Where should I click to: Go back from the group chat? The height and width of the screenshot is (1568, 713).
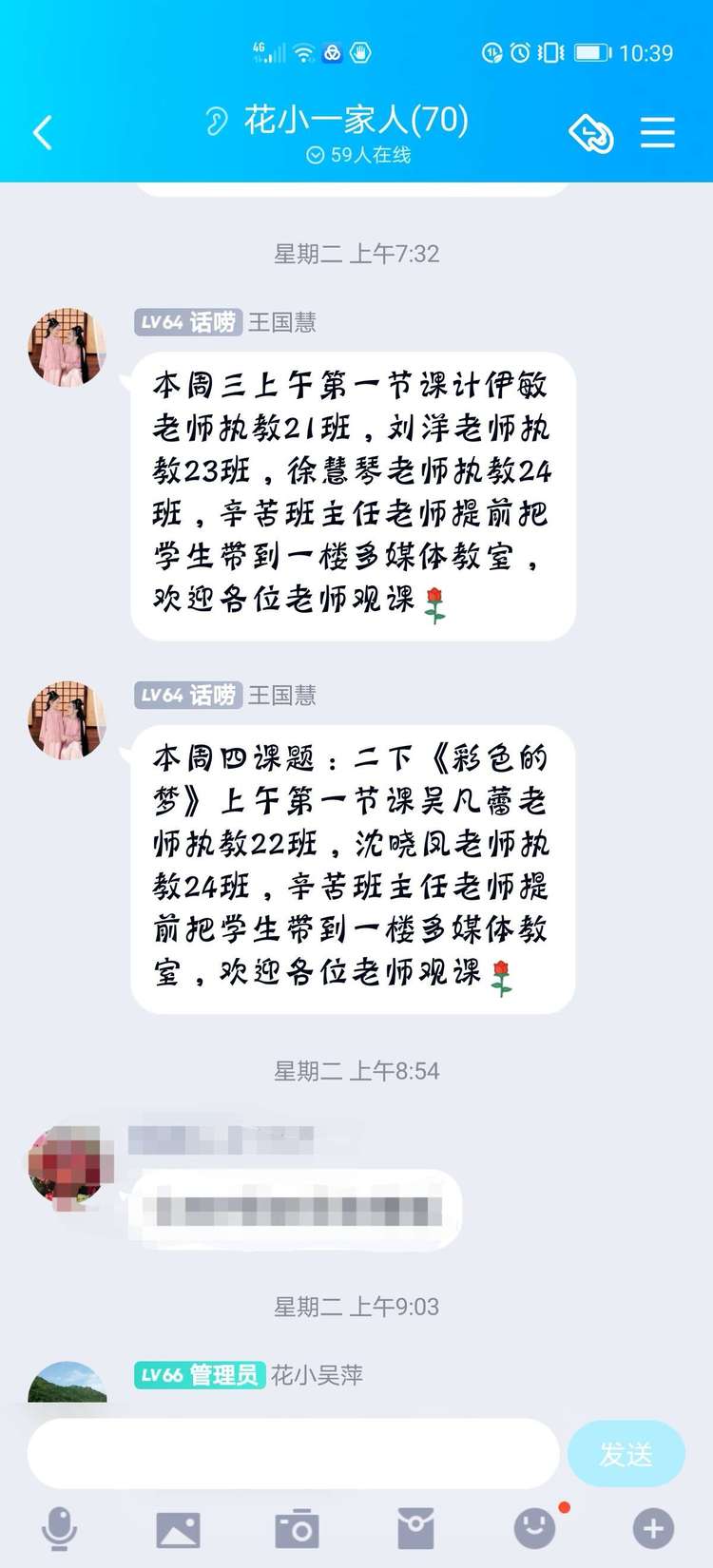[43, 133]
